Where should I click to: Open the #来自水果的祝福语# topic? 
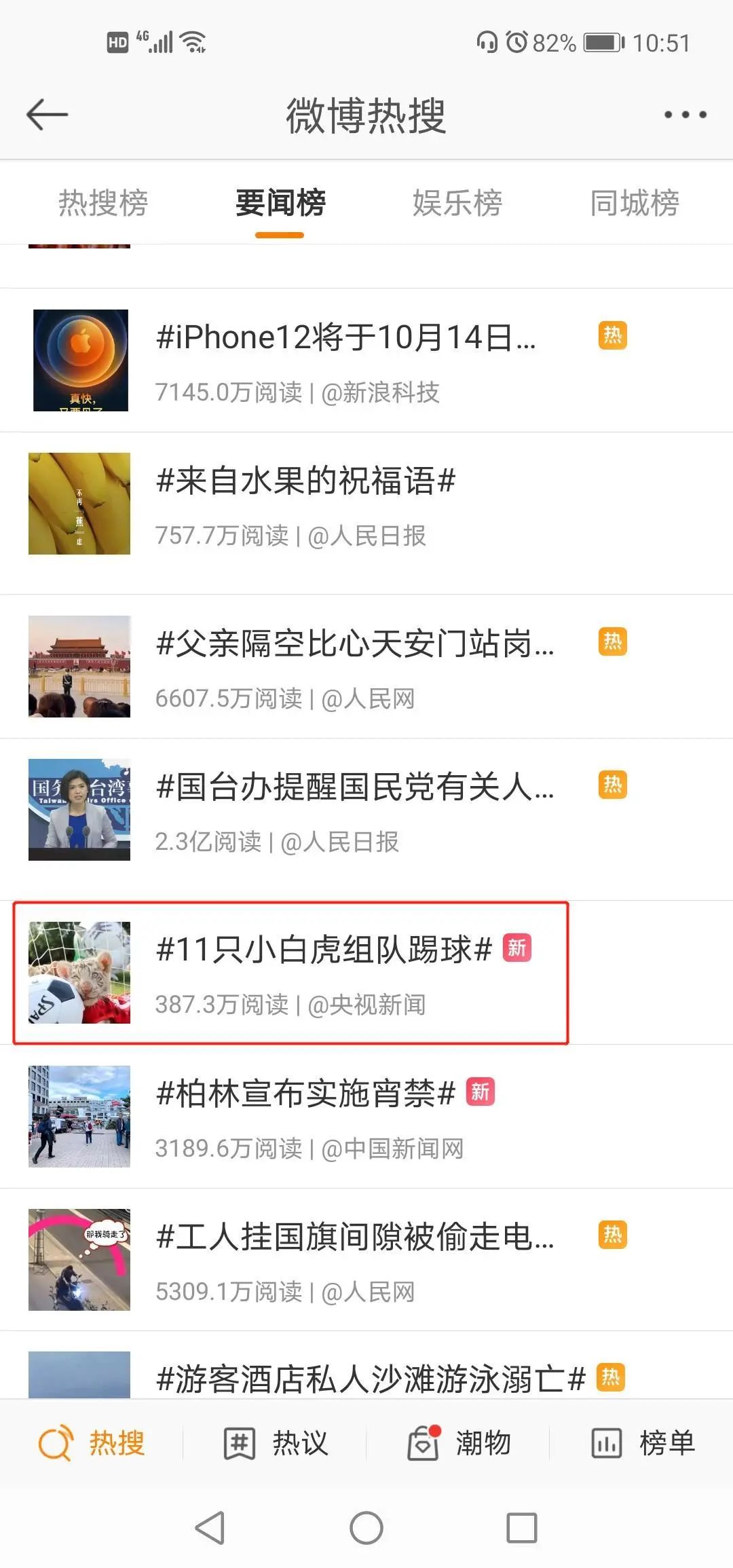pos(305,481)
